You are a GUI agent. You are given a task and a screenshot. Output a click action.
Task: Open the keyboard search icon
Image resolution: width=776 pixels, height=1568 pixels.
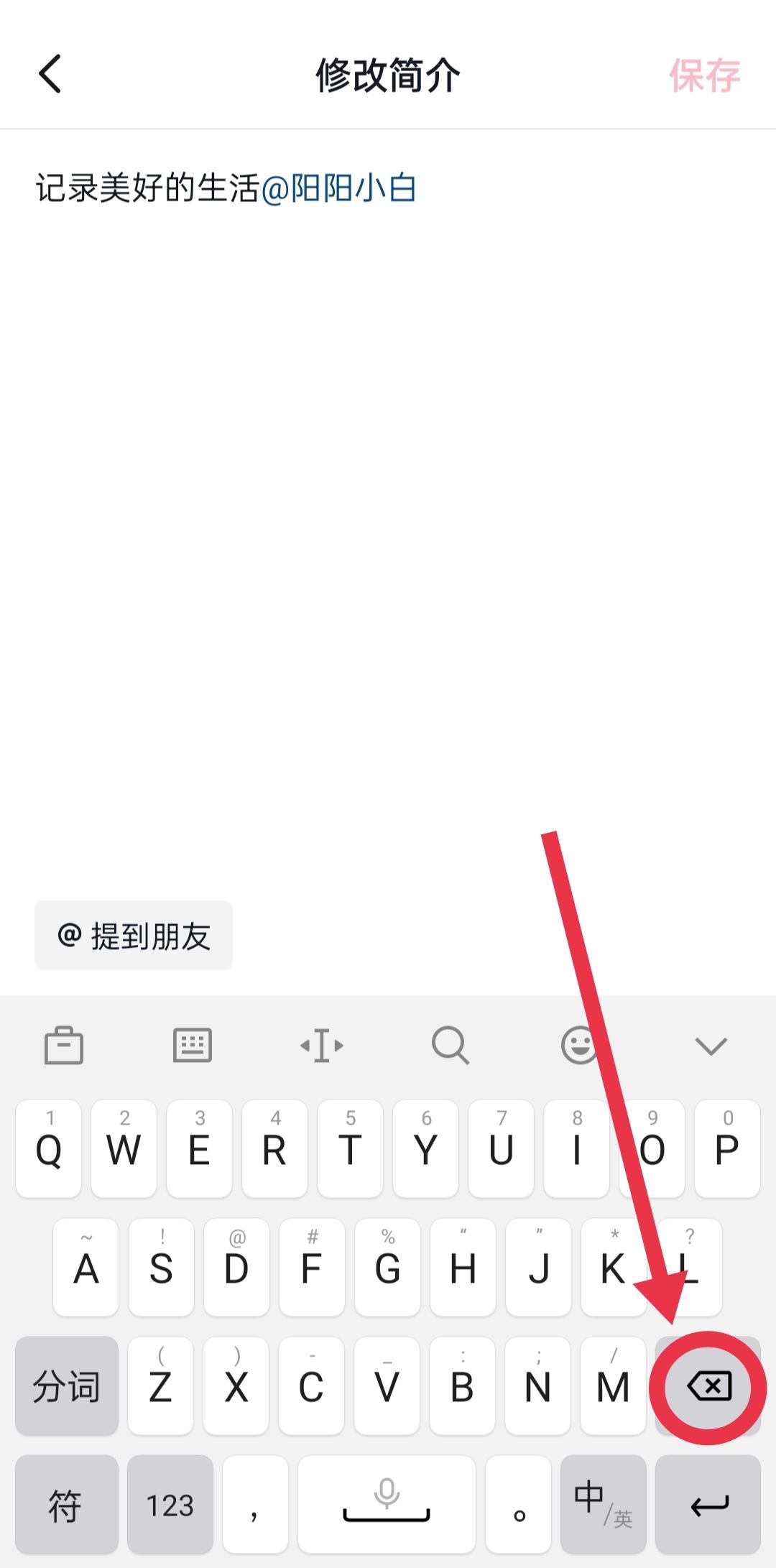451,1046
